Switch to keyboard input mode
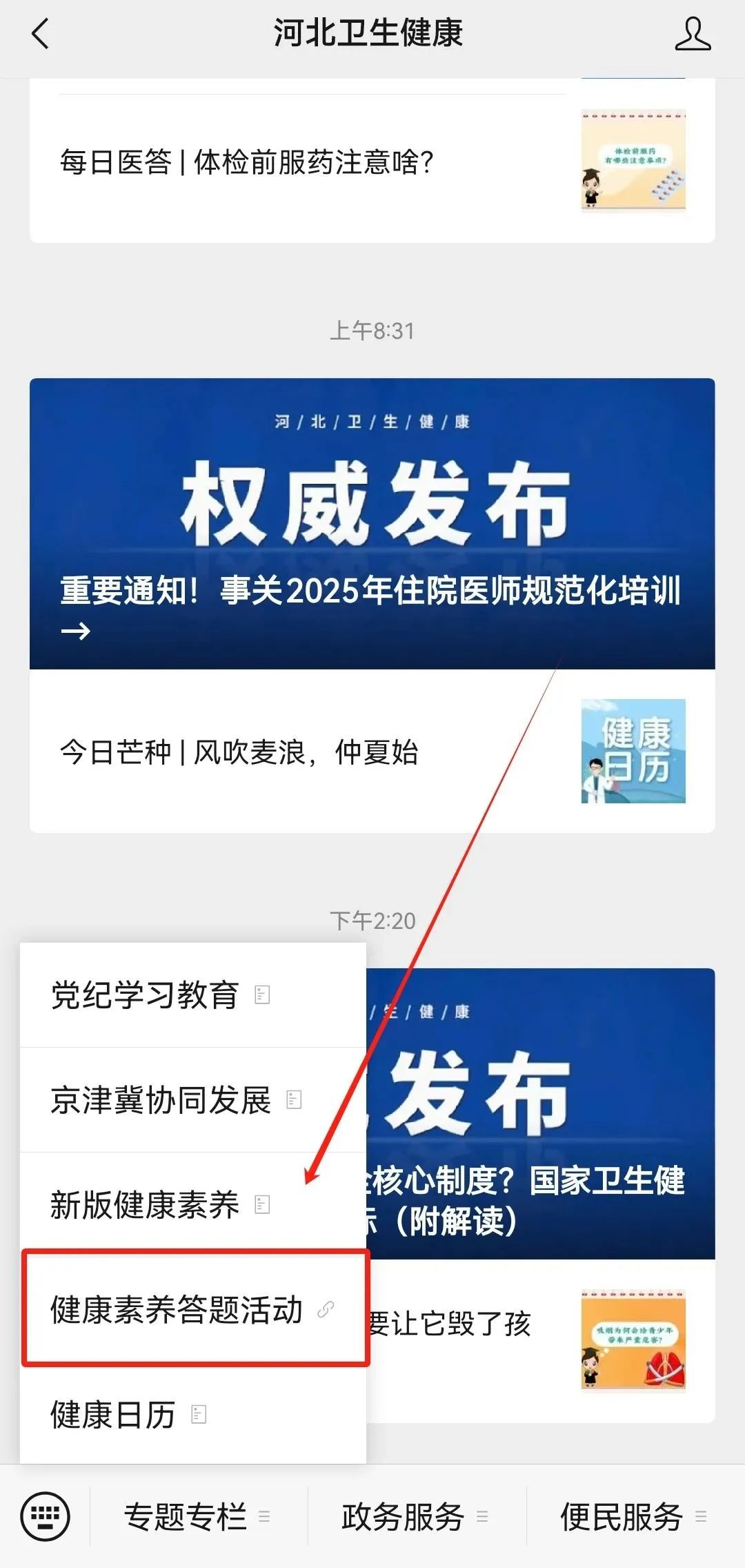745x1568 pixels. pos(46,1516)
